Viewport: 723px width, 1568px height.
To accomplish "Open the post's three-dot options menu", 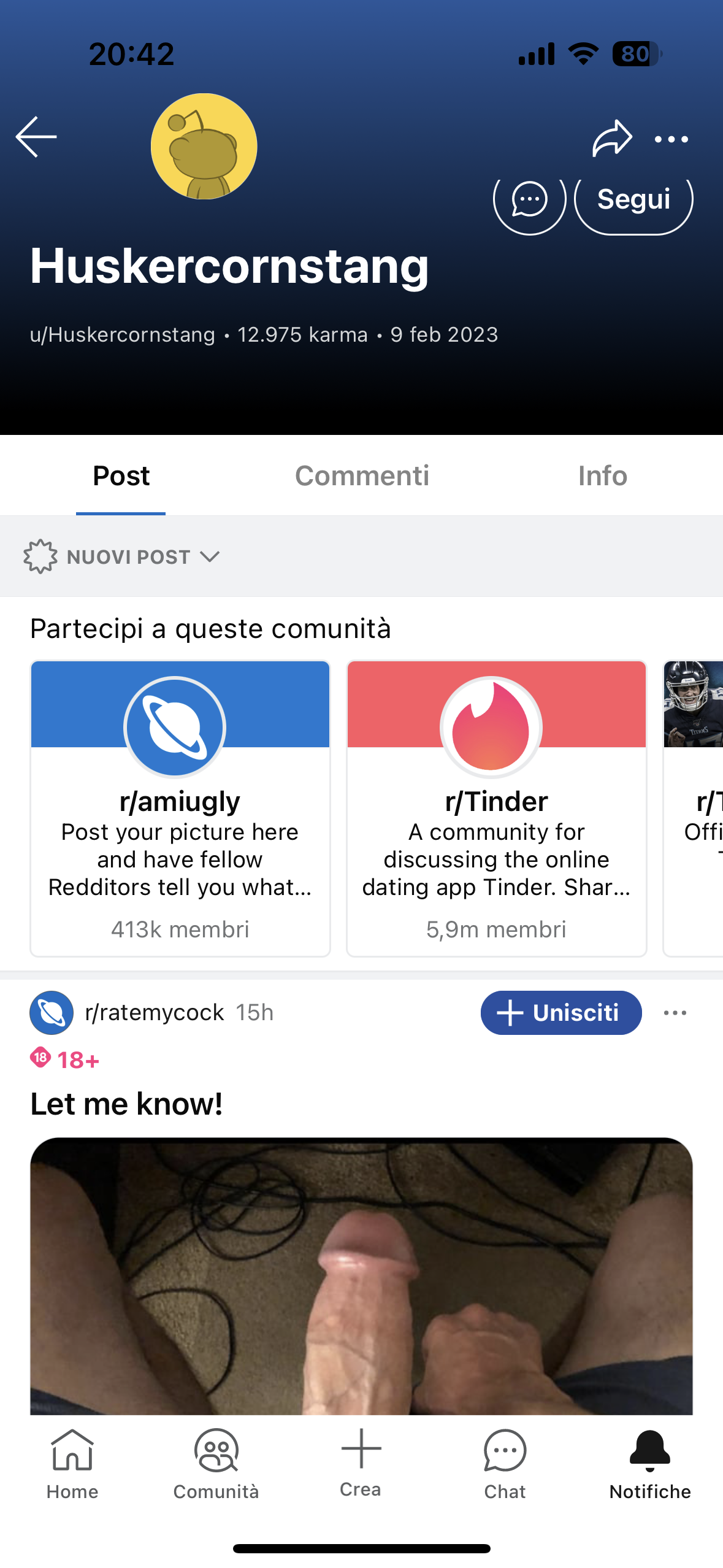I will 675,1013.
